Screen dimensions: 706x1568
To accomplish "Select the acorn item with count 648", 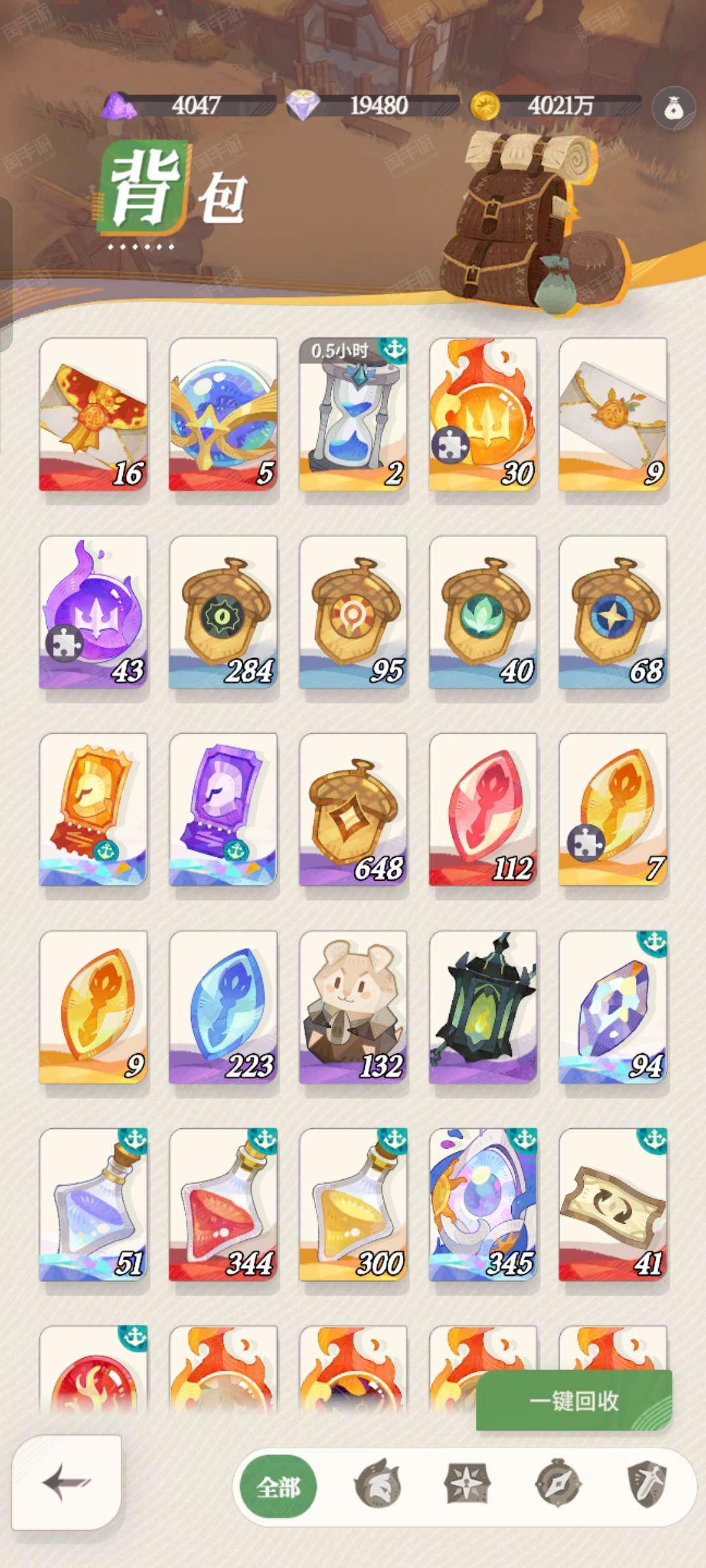I will click(353, 809).
